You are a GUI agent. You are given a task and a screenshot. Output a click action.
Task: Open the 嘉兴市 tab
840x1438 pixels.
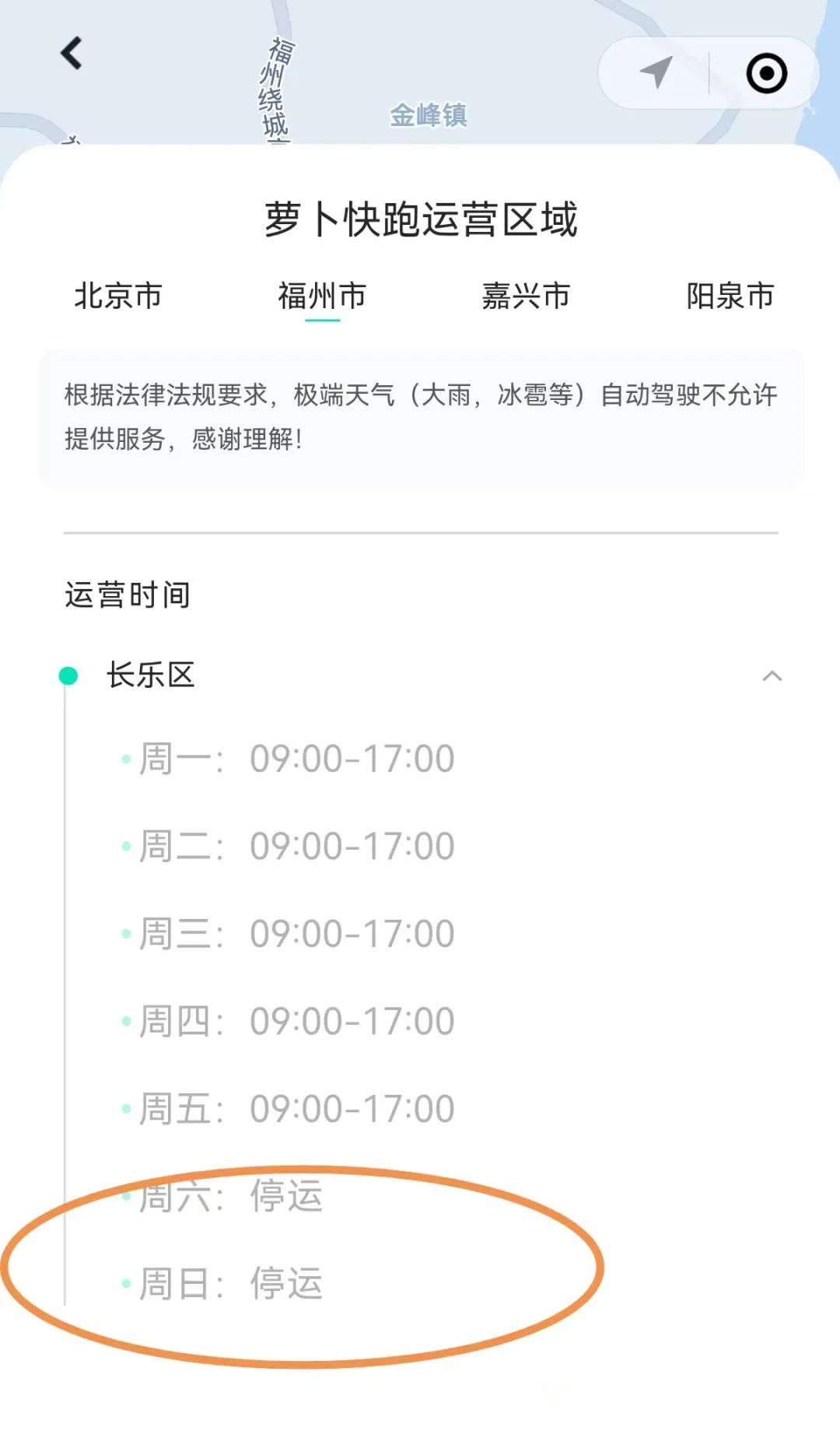tap(526, 296)
